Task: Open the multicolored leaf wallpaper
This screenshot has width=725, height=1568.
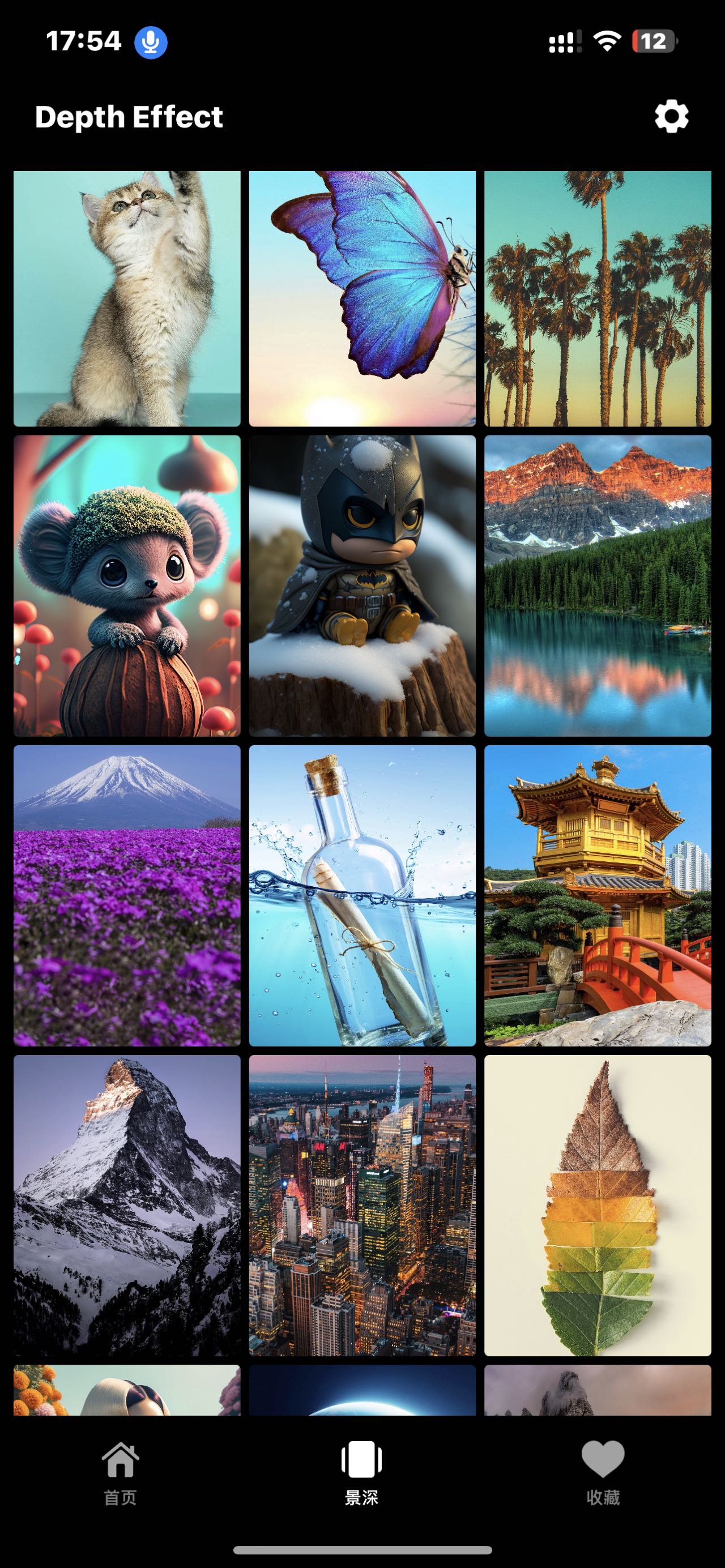Action: 597,1205
